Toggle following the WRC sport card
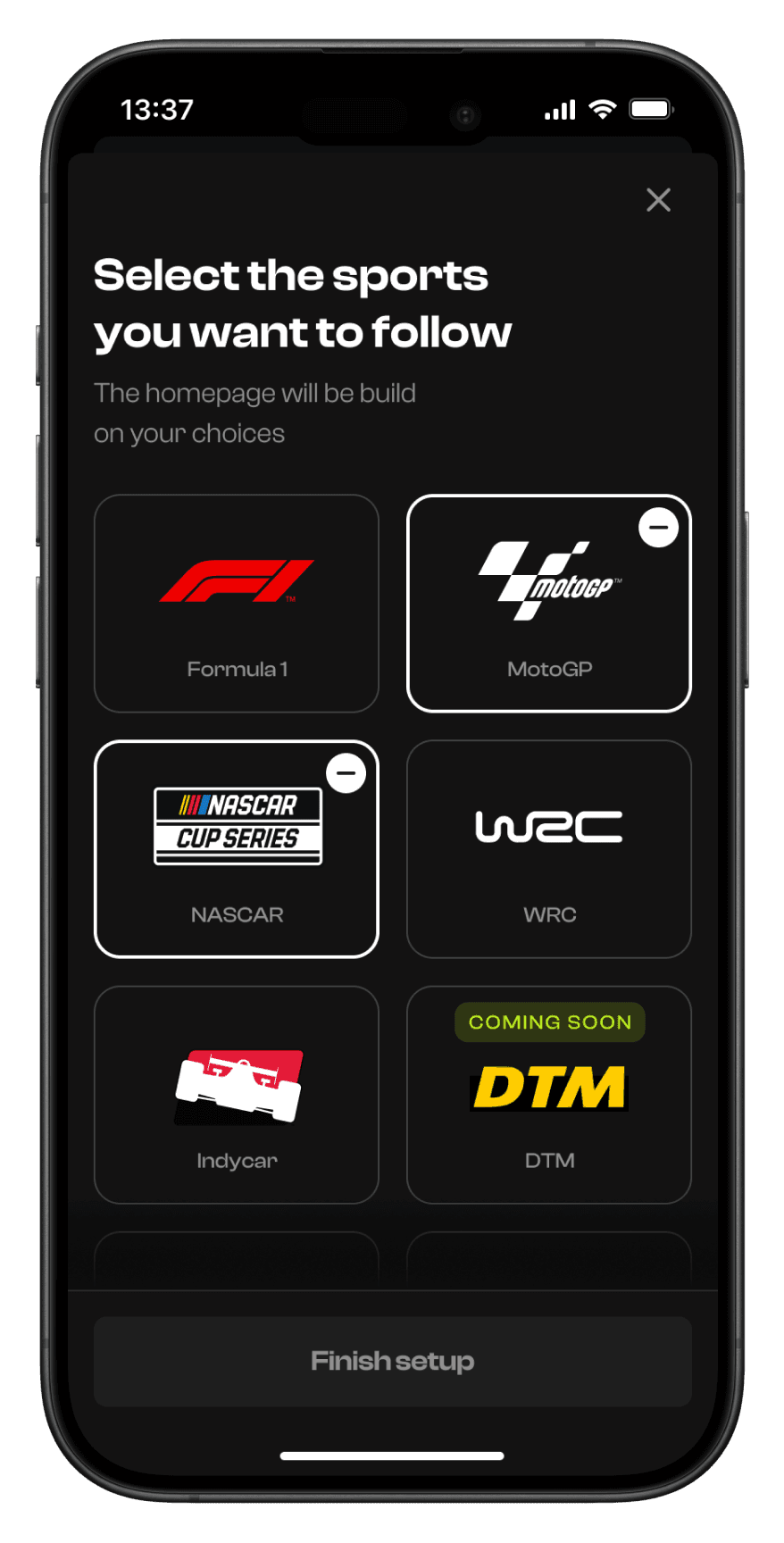The height and width of the screenshot is (1543, 784). pos(549,848)
